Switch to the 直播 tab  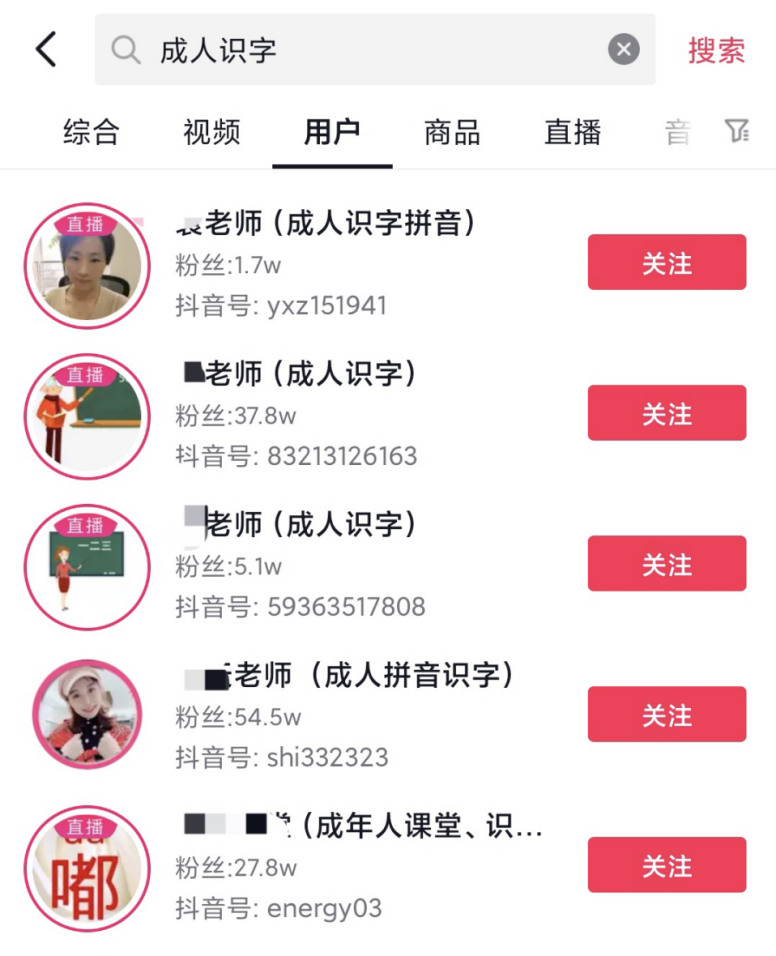(572, 132)
